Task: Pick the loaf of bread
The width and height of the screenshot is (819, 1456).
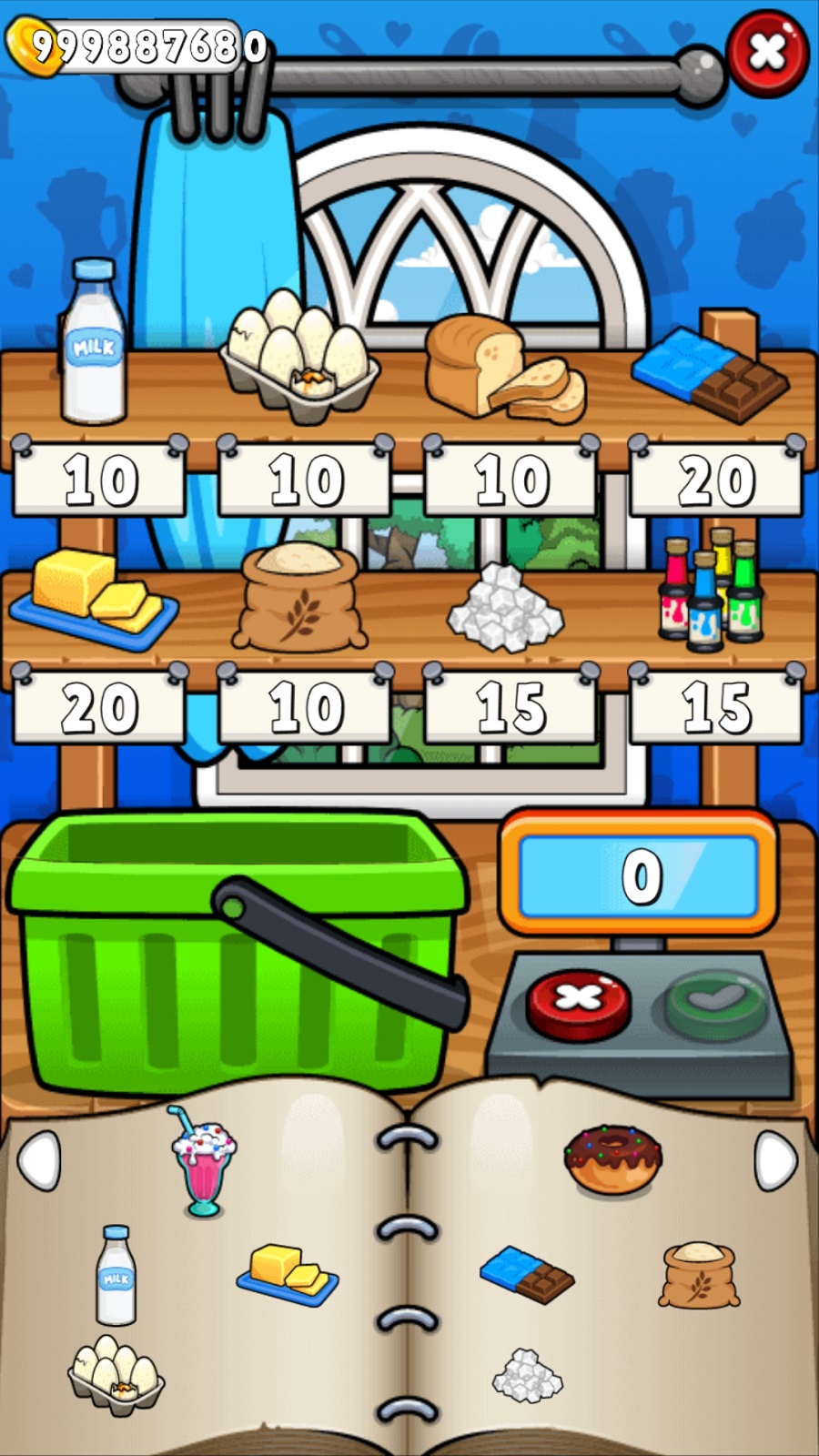Action: coord(503,369)
